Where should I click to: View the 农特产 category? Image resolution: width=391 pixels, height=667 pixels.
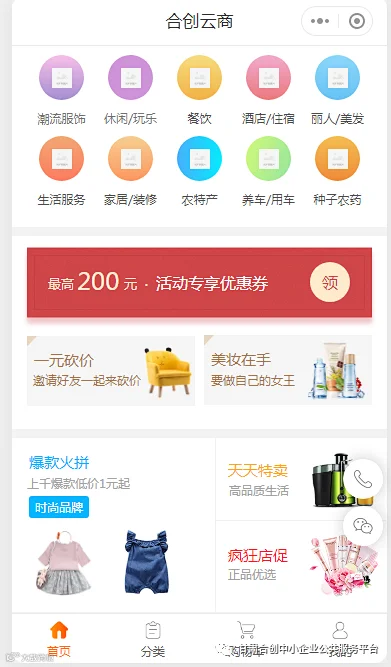(199, 171)
